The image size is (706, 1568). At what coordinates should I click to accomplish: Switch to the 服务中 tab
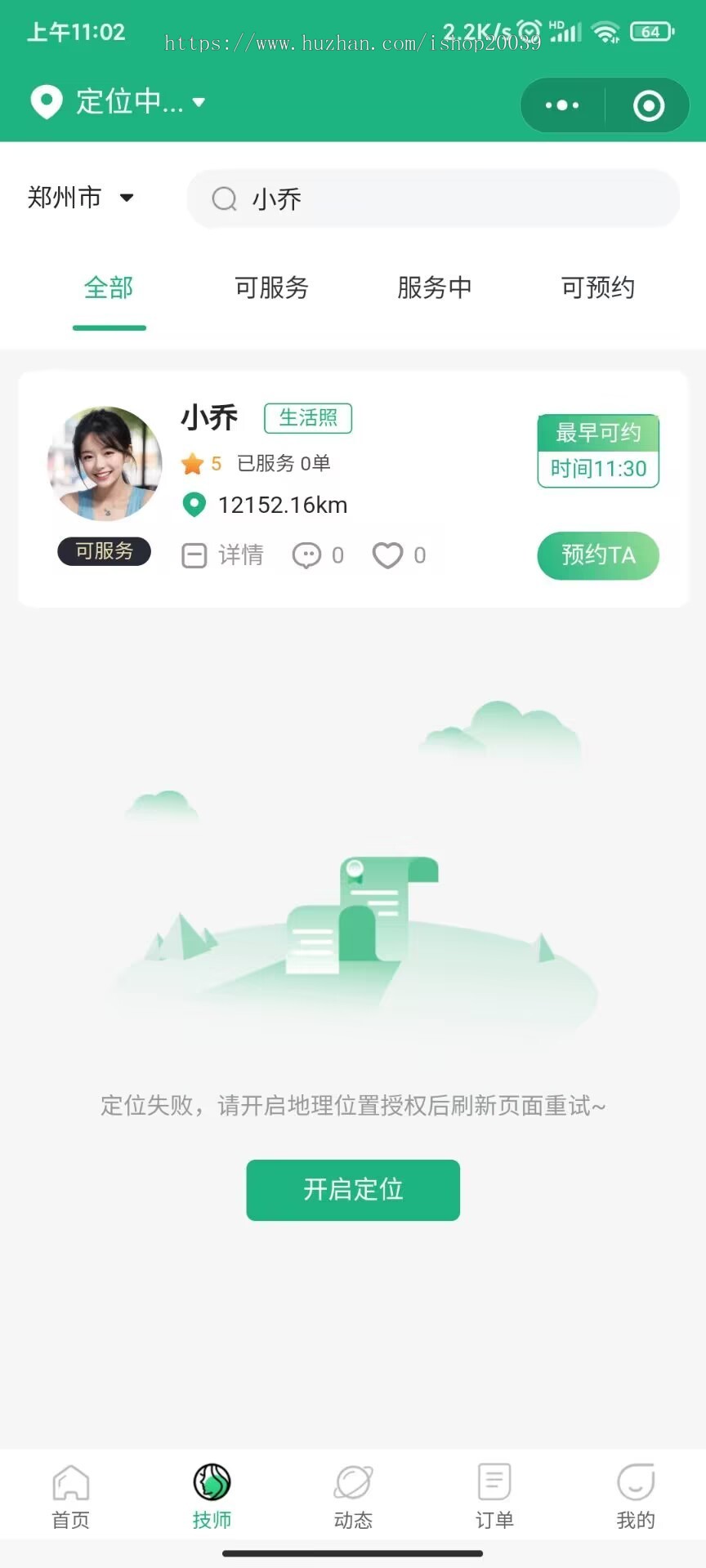click(434, 288)
